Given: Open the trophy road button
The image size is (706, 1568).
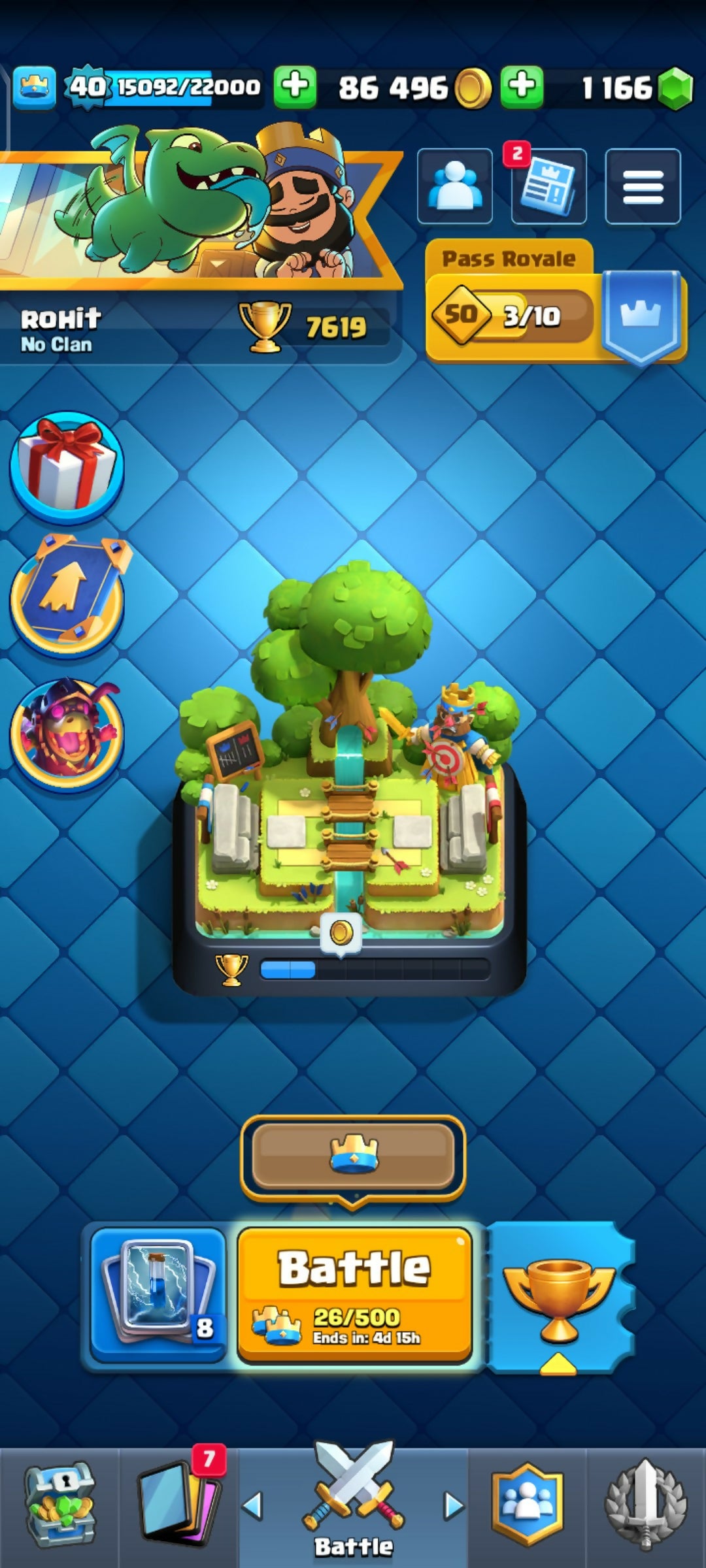Looking at the screenshot, I should (x=559, y=1297).
